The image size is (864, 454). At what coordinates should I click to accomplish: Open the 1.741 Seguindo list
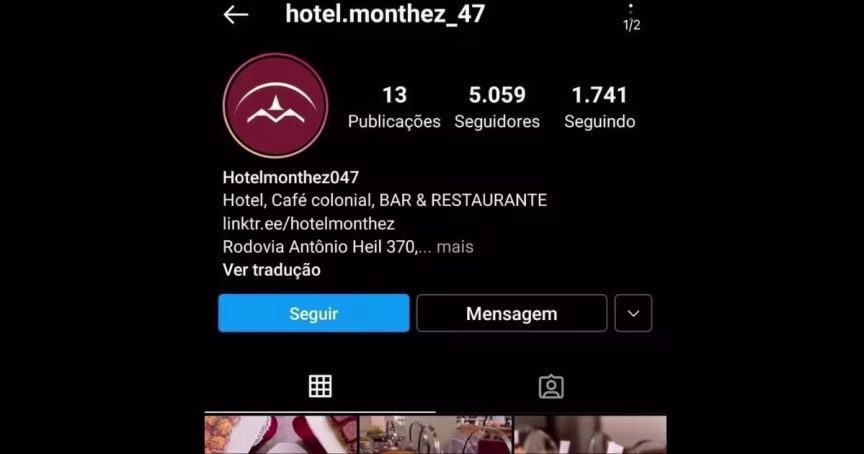click(599, 107)
